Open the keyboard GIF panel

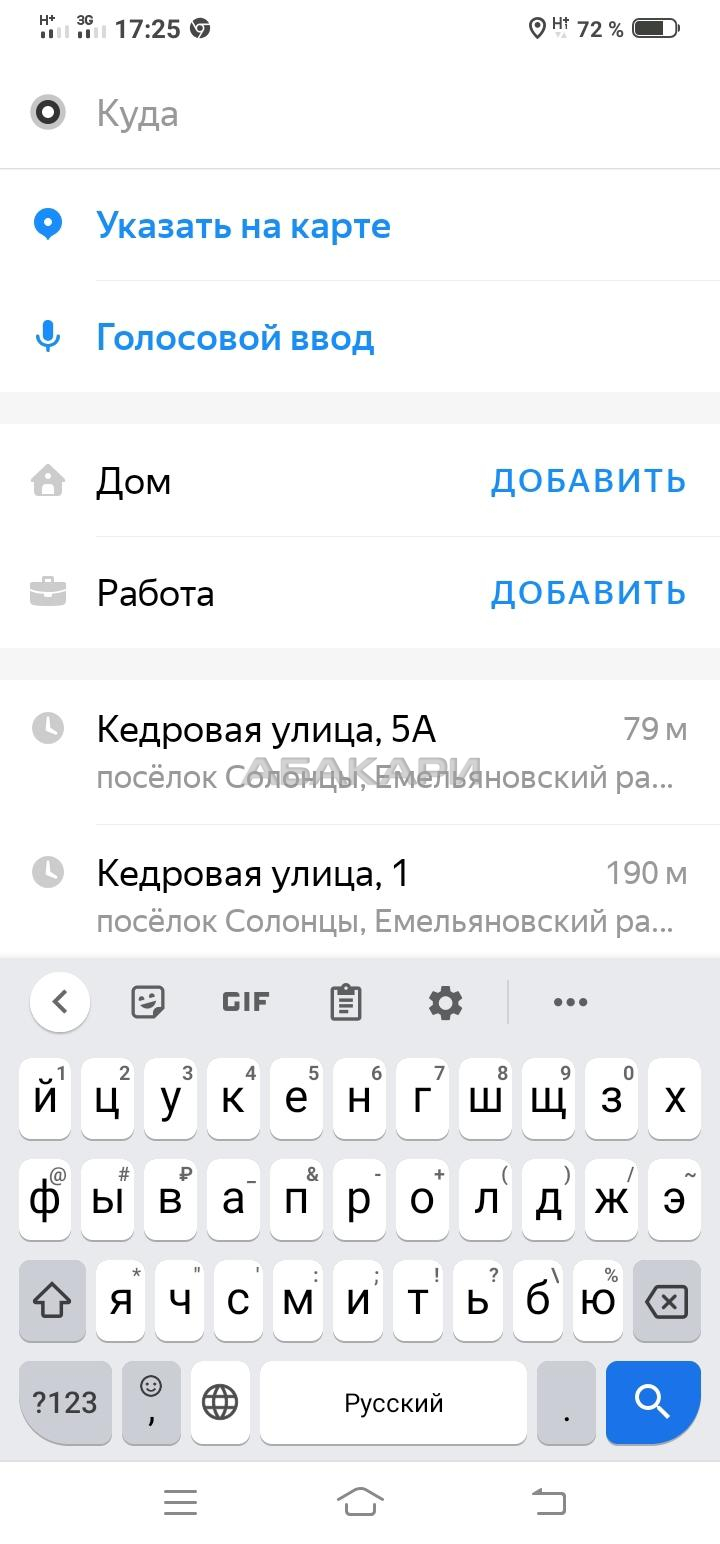[245, 1002]
